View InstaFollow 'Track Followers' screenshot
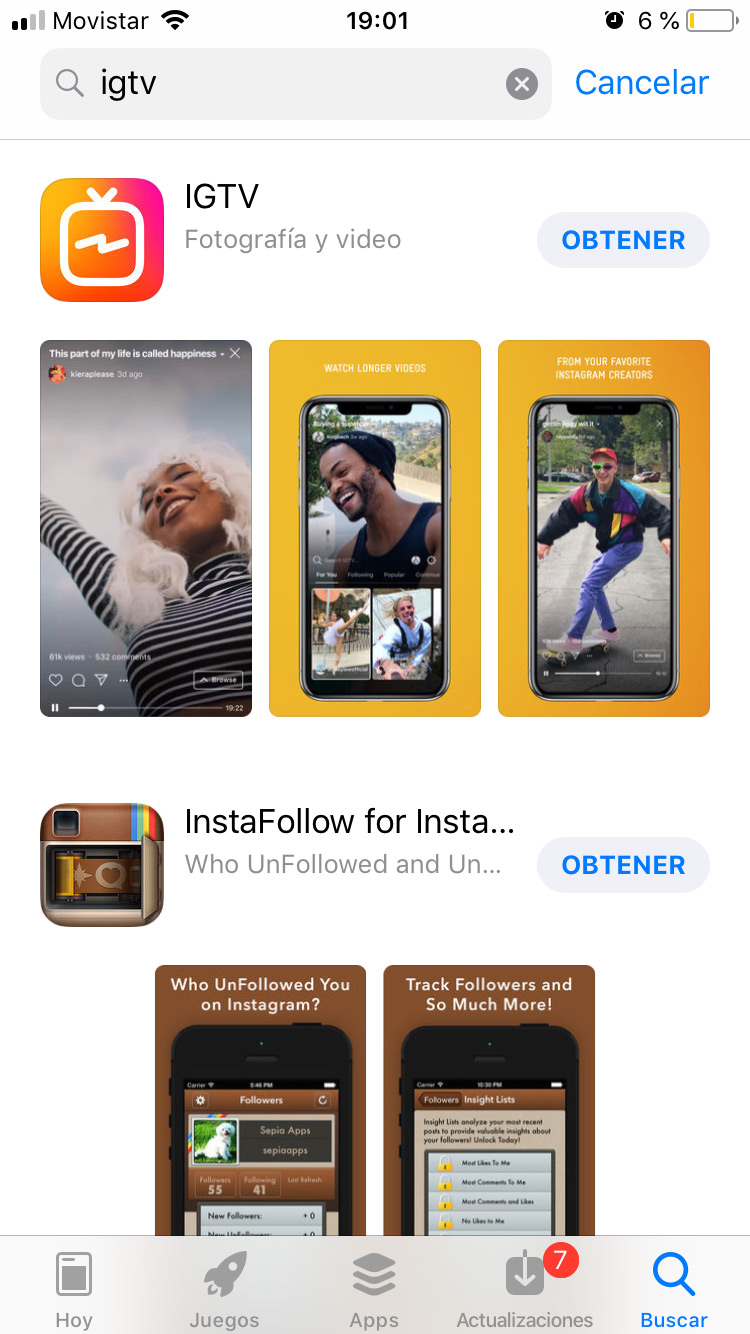 point(489,1098)
